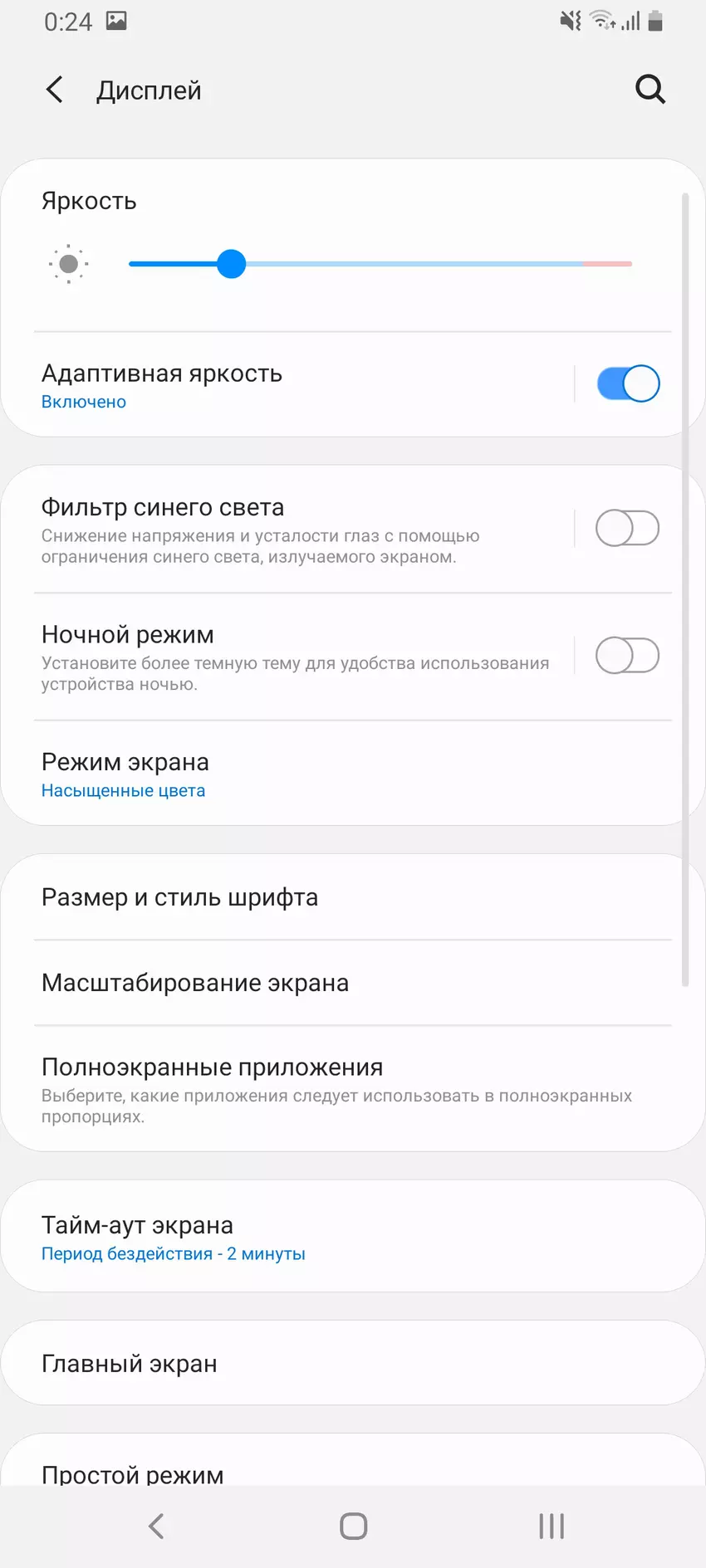This screenshot has height=1568, width=706.
Task: Open Размер и стиль шрифта
Action: 332,897
